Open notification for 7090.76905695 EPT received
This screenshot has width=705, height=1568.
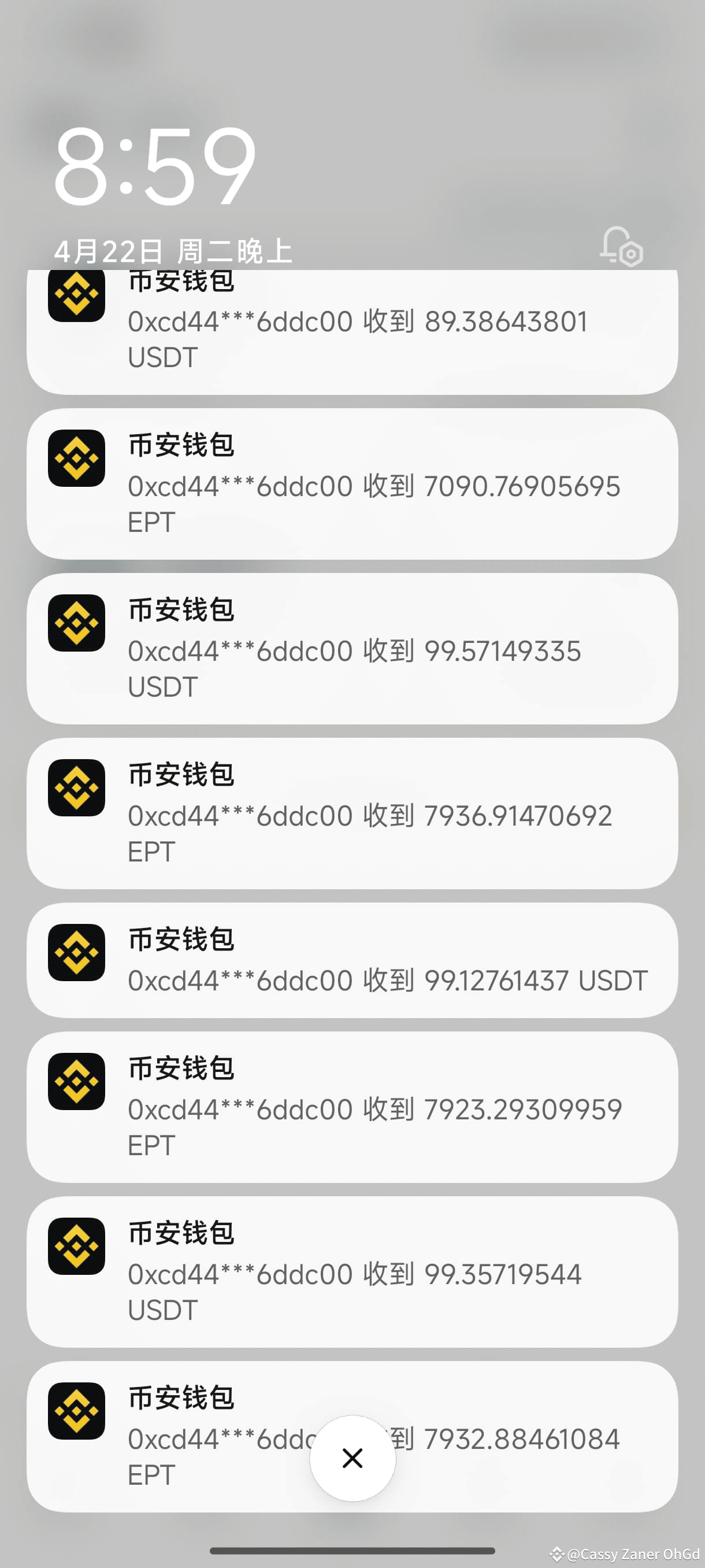click(x=352, y=484)
